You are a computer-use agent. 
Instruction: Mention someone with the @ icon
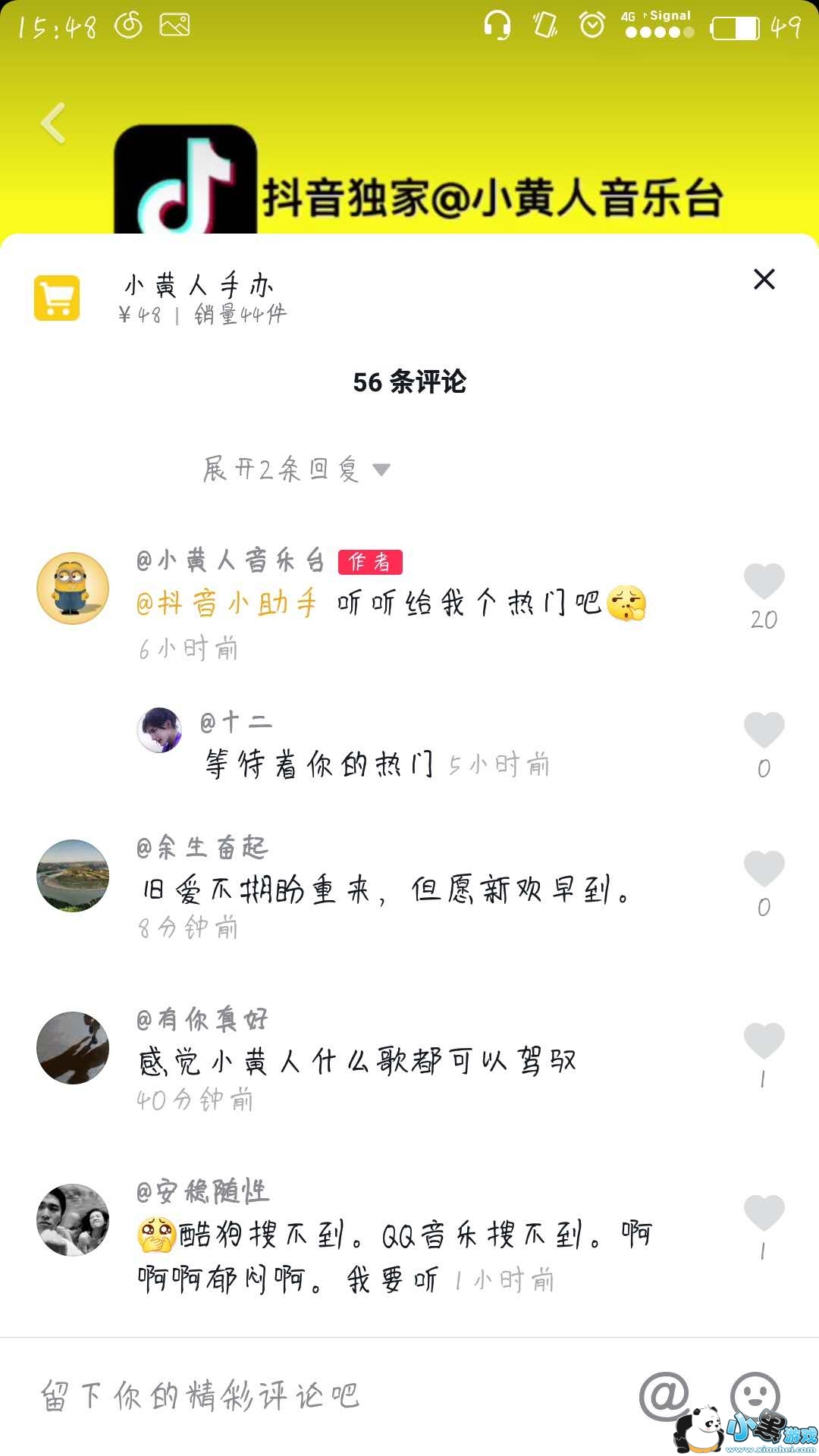click(x=664, y=1395)
